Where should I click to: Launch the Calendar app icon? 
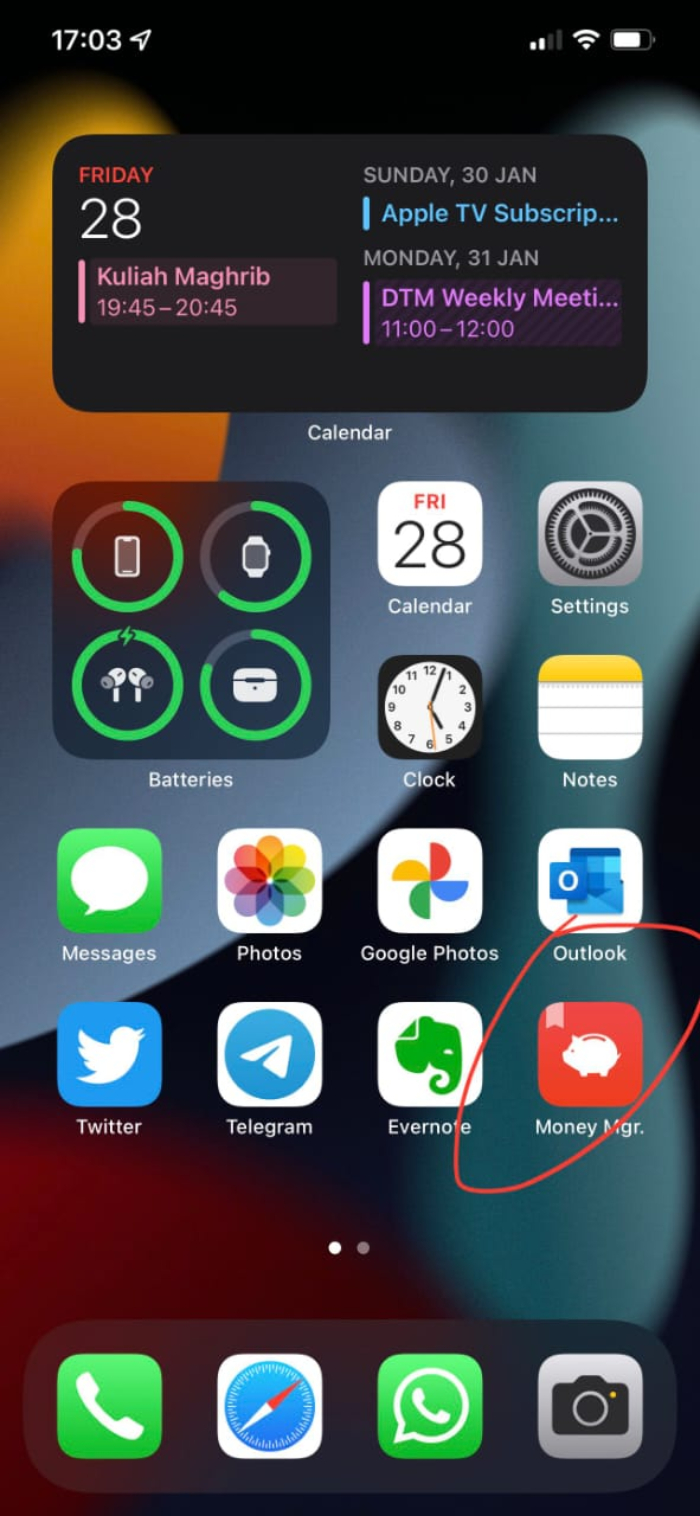429,534
